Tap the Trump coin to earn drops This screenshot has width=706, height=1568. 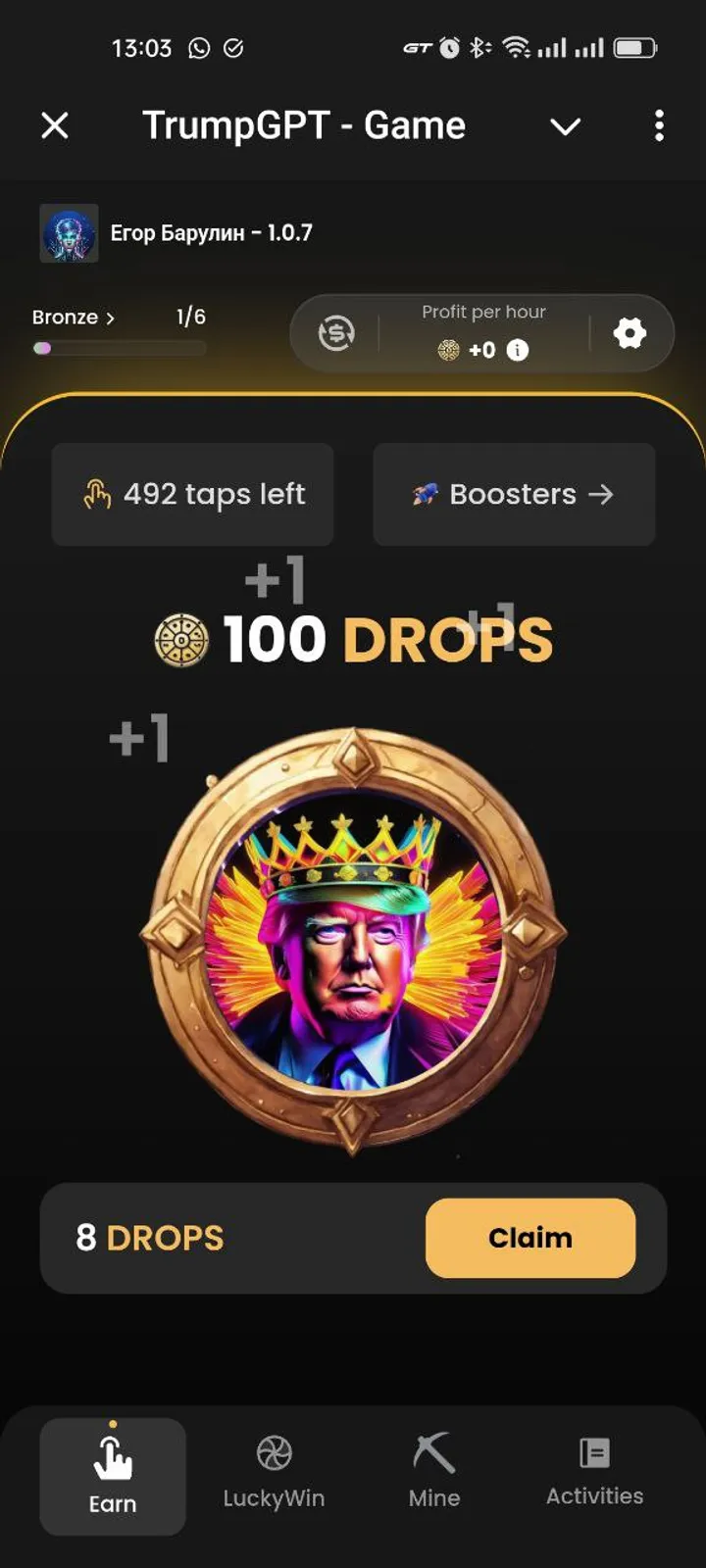[x=353, y=941]
